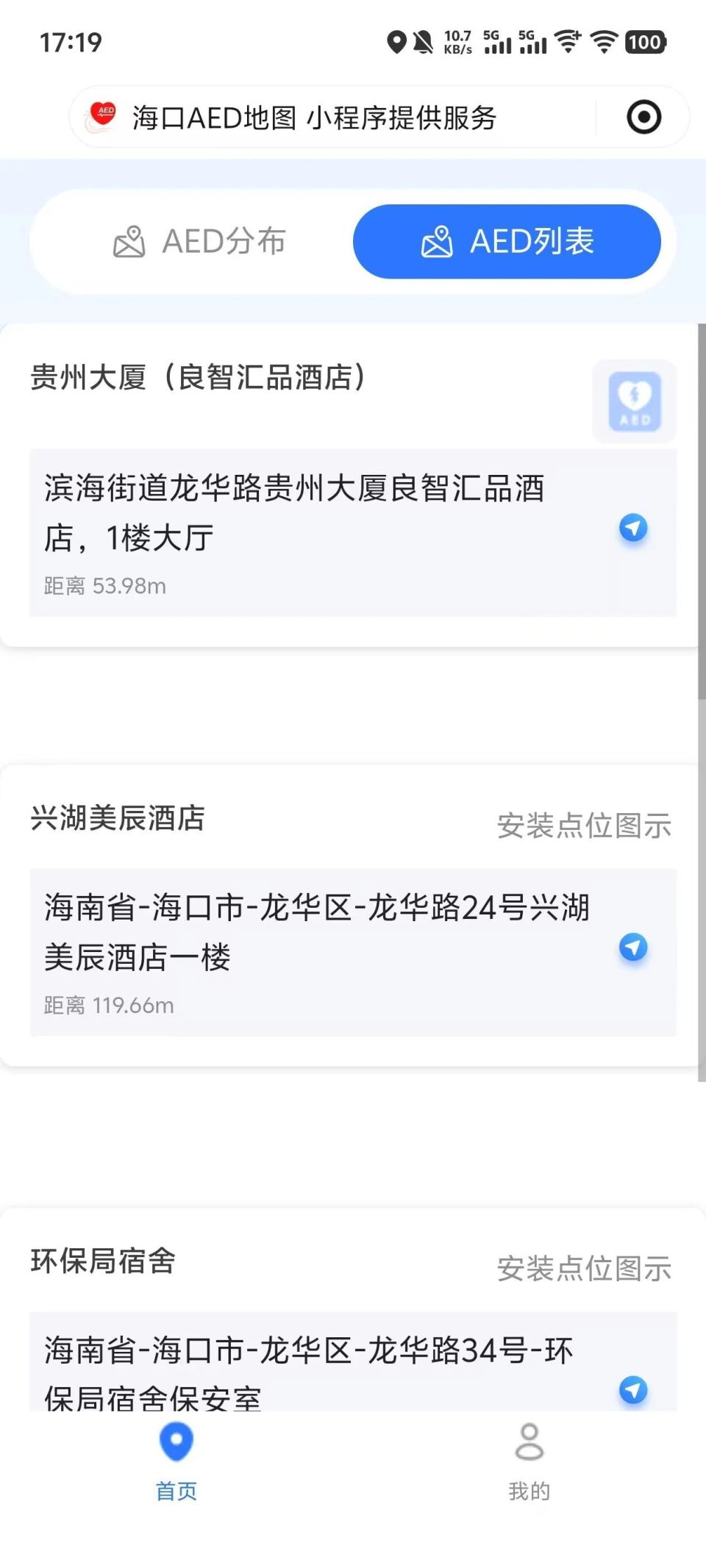This screenshot has height=1568, width=706.
Task: Tap the AED badge icon on 贵州大厦 card
Action: coord(634,401)
